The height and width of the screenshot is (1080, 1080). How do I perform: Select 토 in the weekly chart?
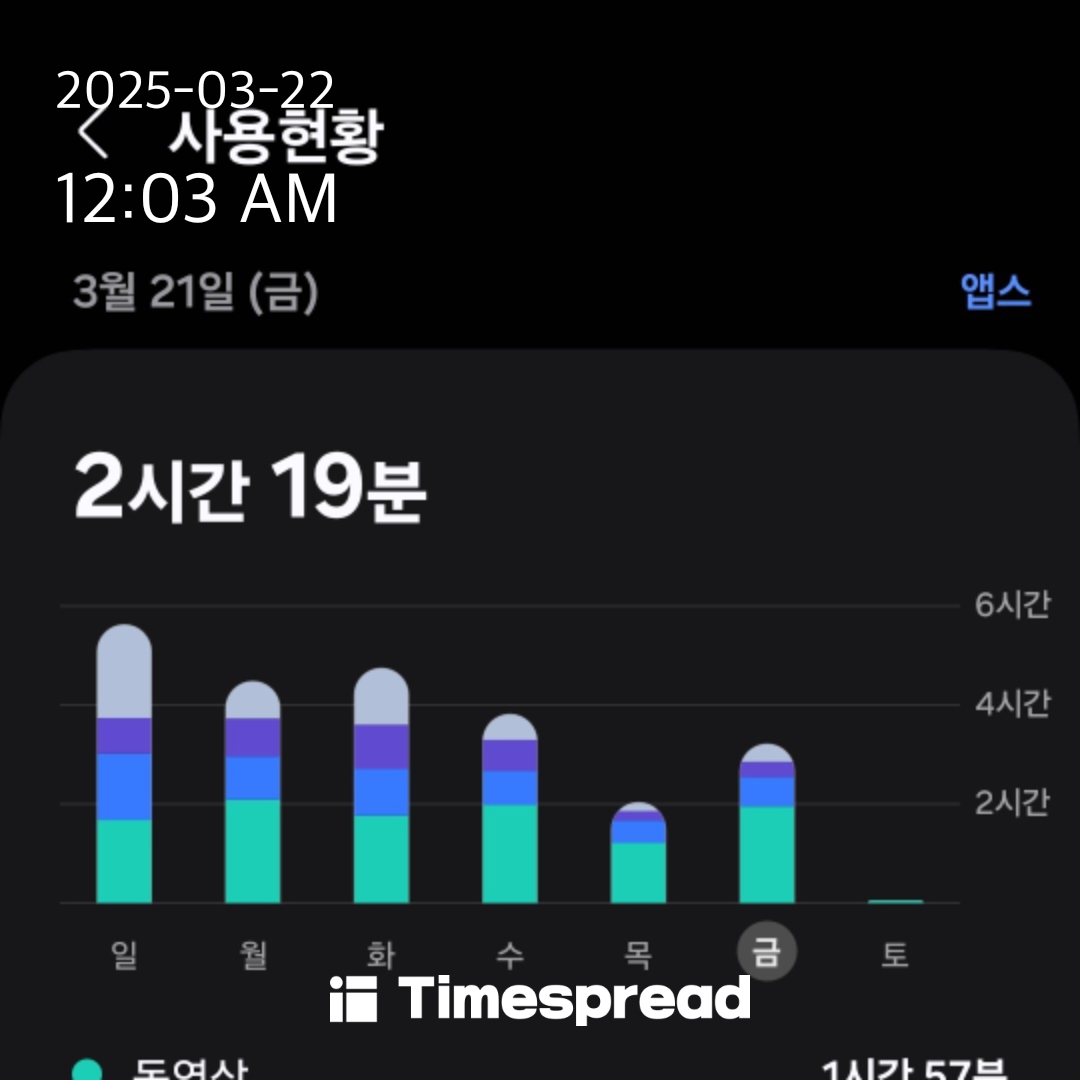point(895,954)
